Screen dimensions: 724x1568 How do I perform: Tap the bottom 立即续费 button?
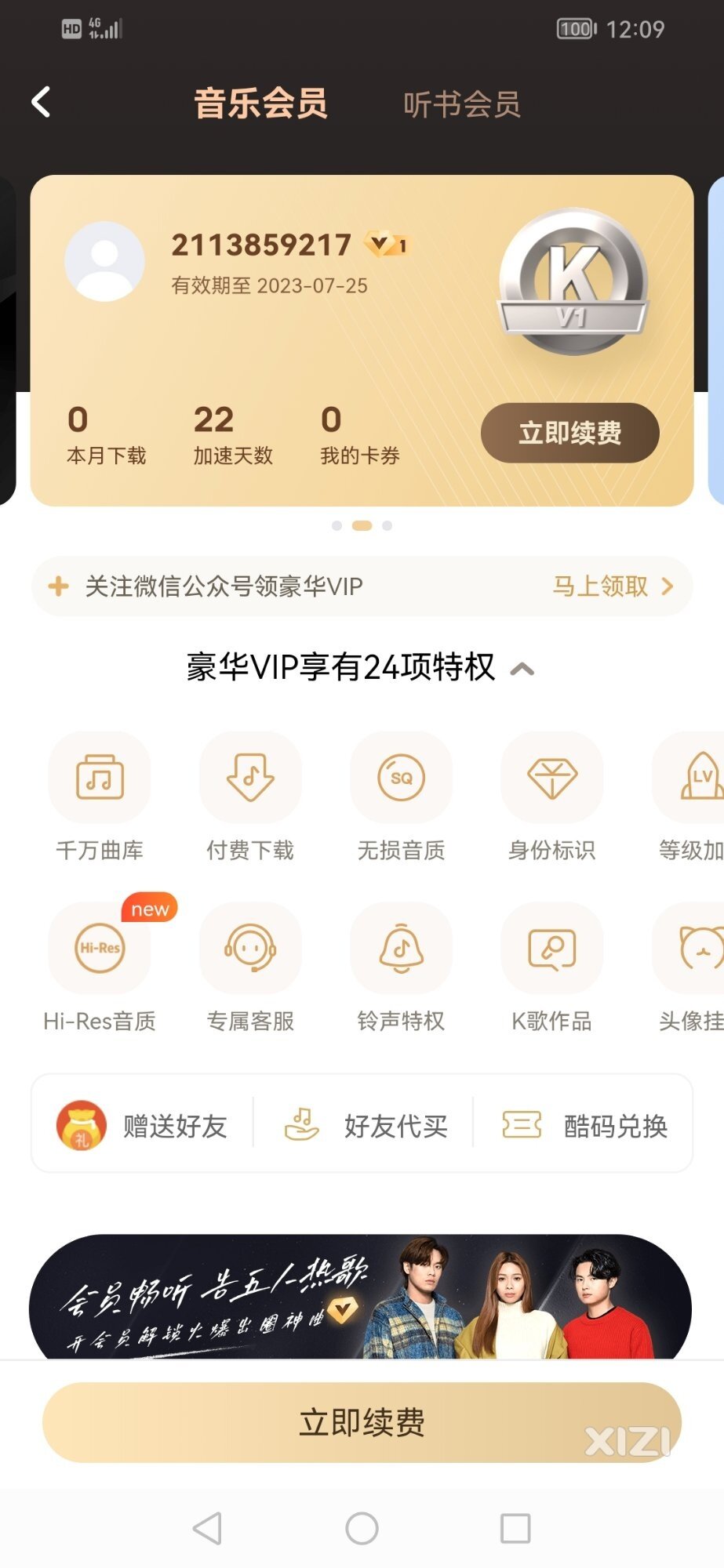(x=361, y=1422)
